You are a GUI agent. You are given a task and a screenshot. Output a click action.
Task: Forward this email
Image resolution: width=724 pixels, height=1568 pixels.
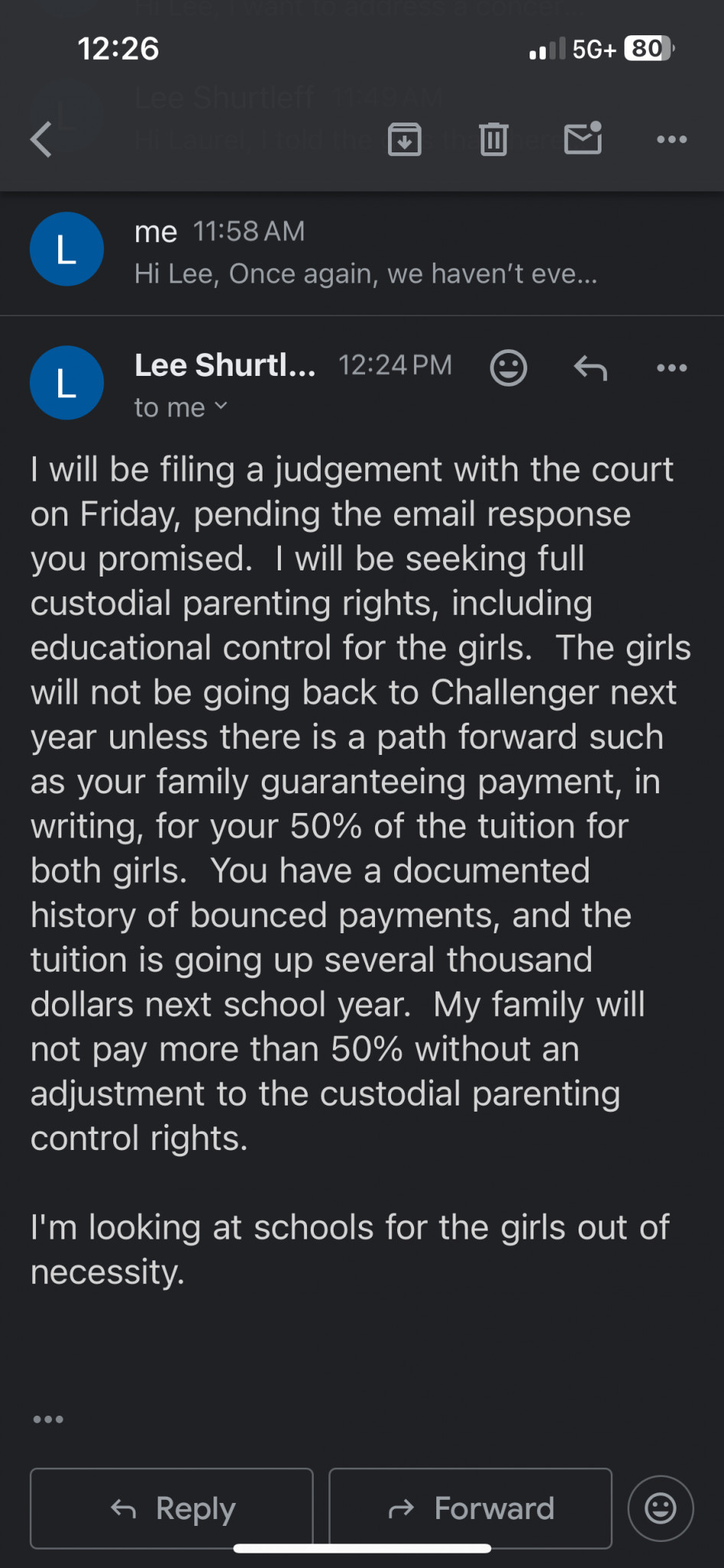[x=471, y=1508]
